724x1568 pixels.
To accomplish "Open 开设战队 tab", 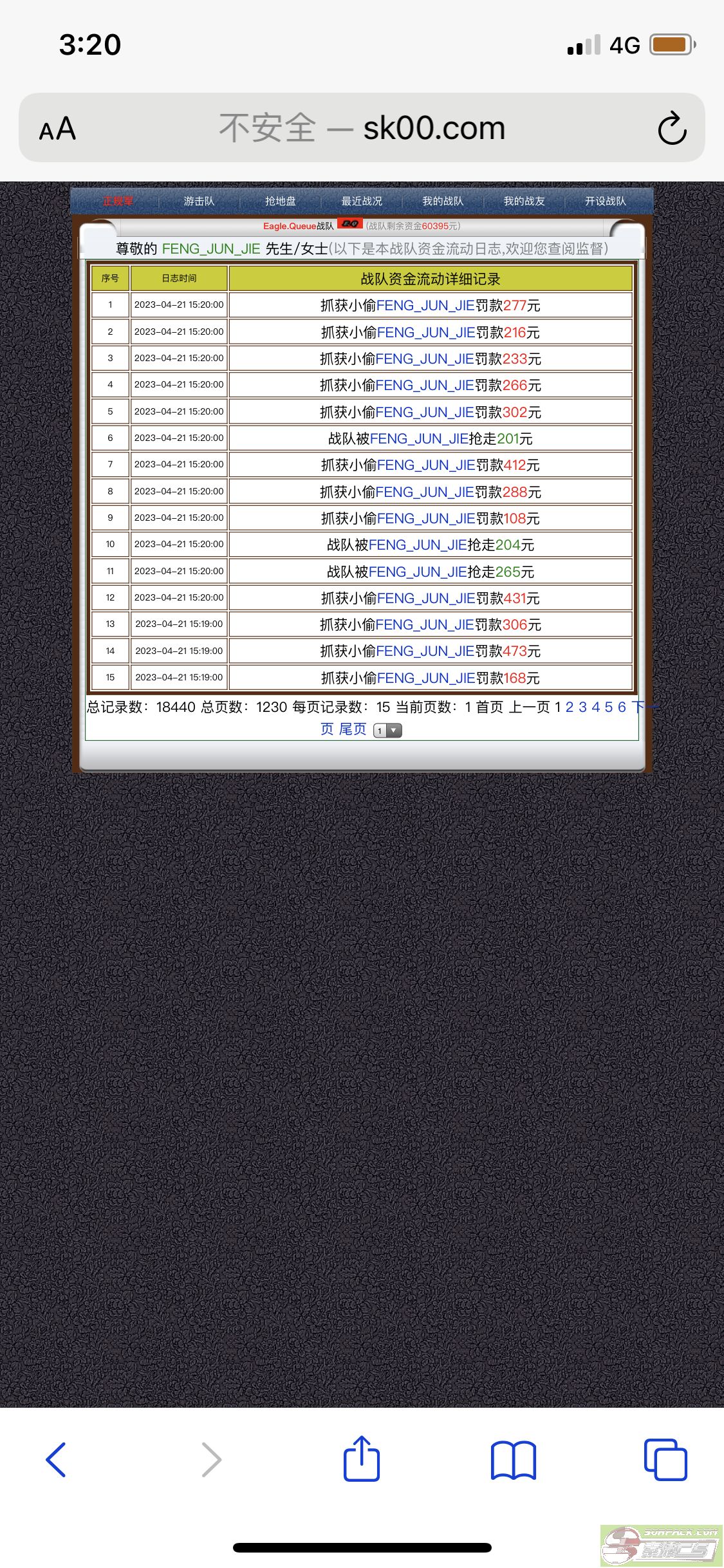I will pyautogui.click(x=605, y=201).
